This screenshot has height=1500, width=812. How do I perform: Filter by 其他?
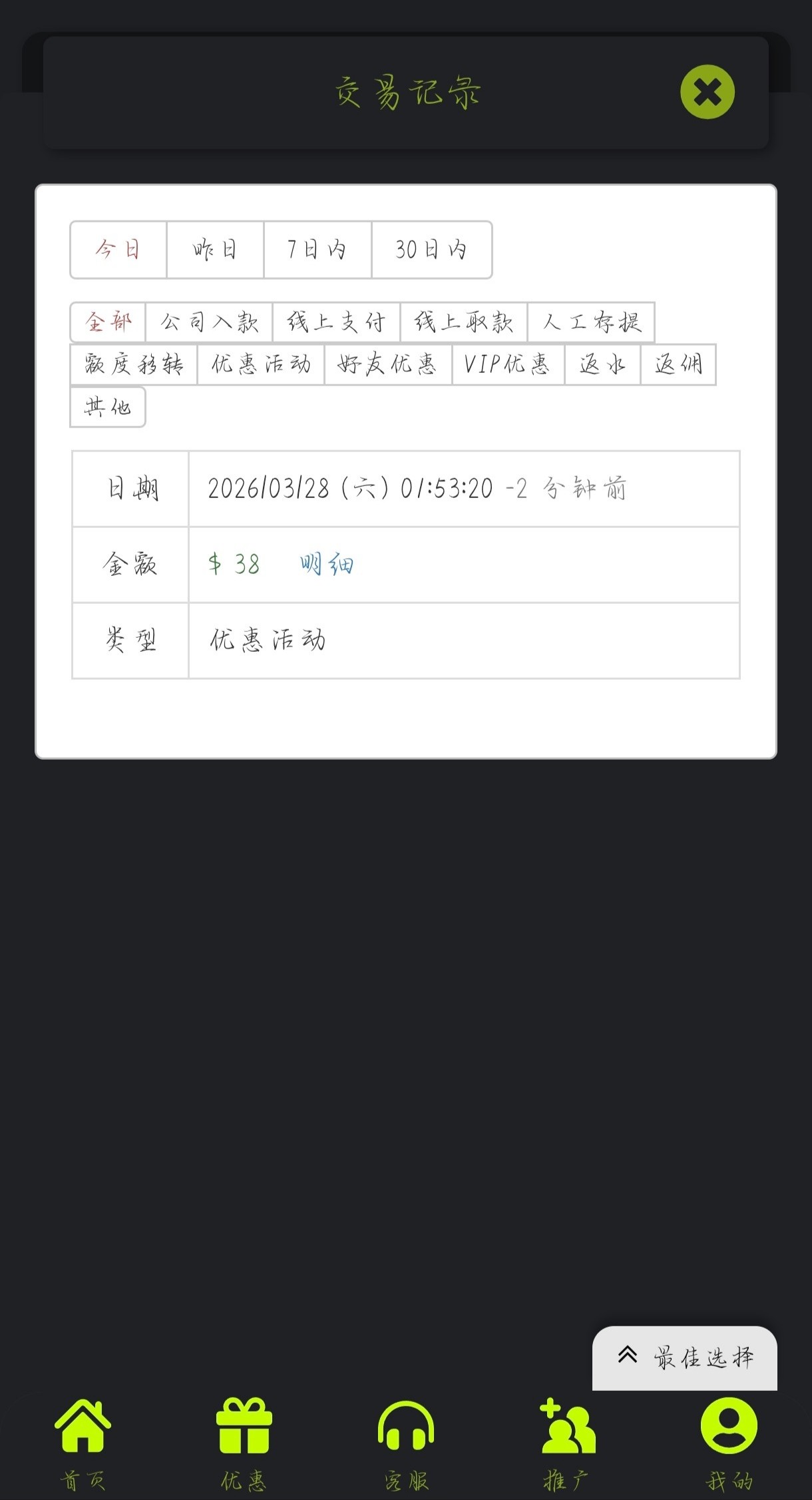point(108,407)
